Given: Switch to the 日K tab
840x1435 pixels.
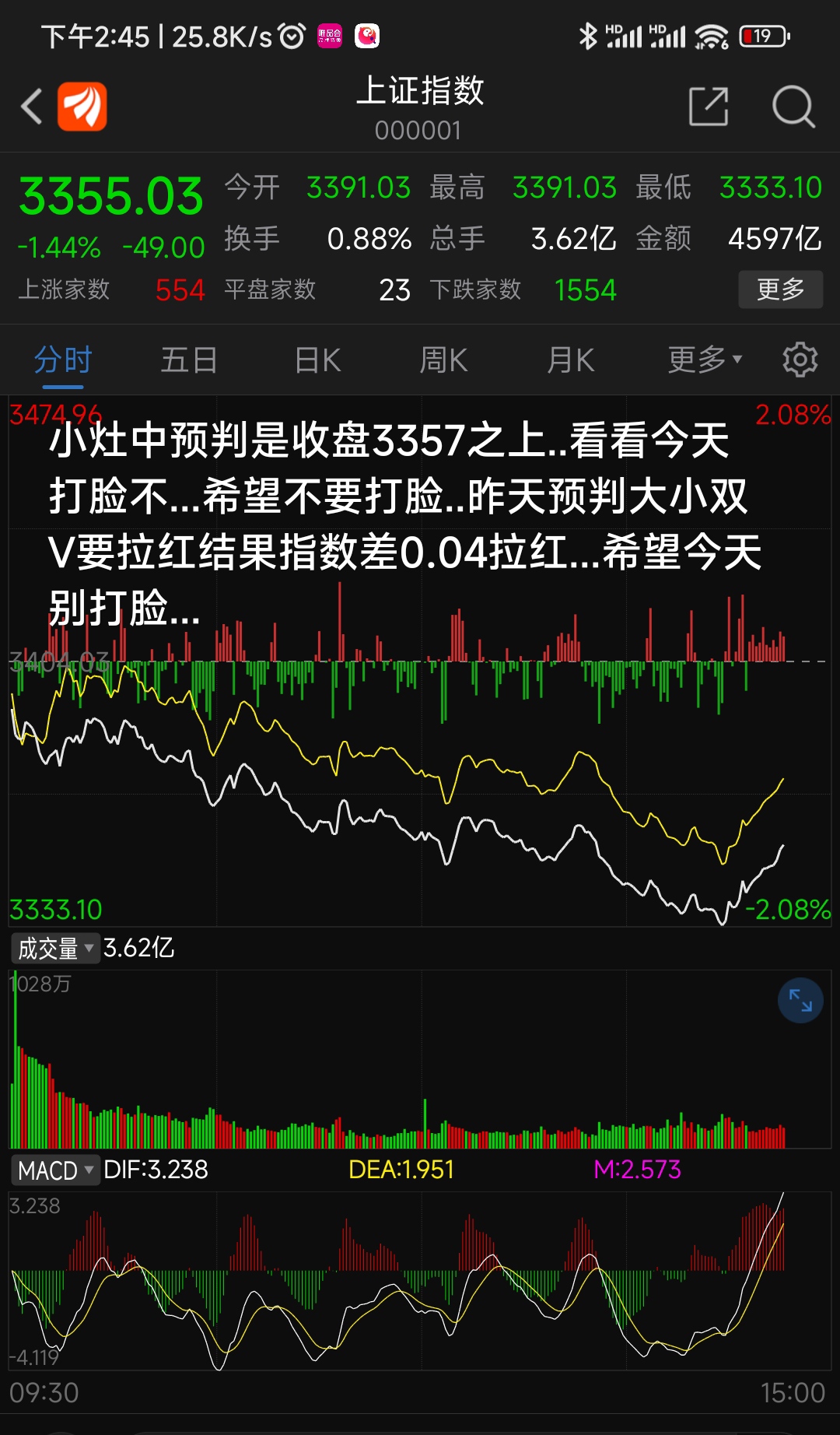Looking at the screenshot, I should 316,360.
